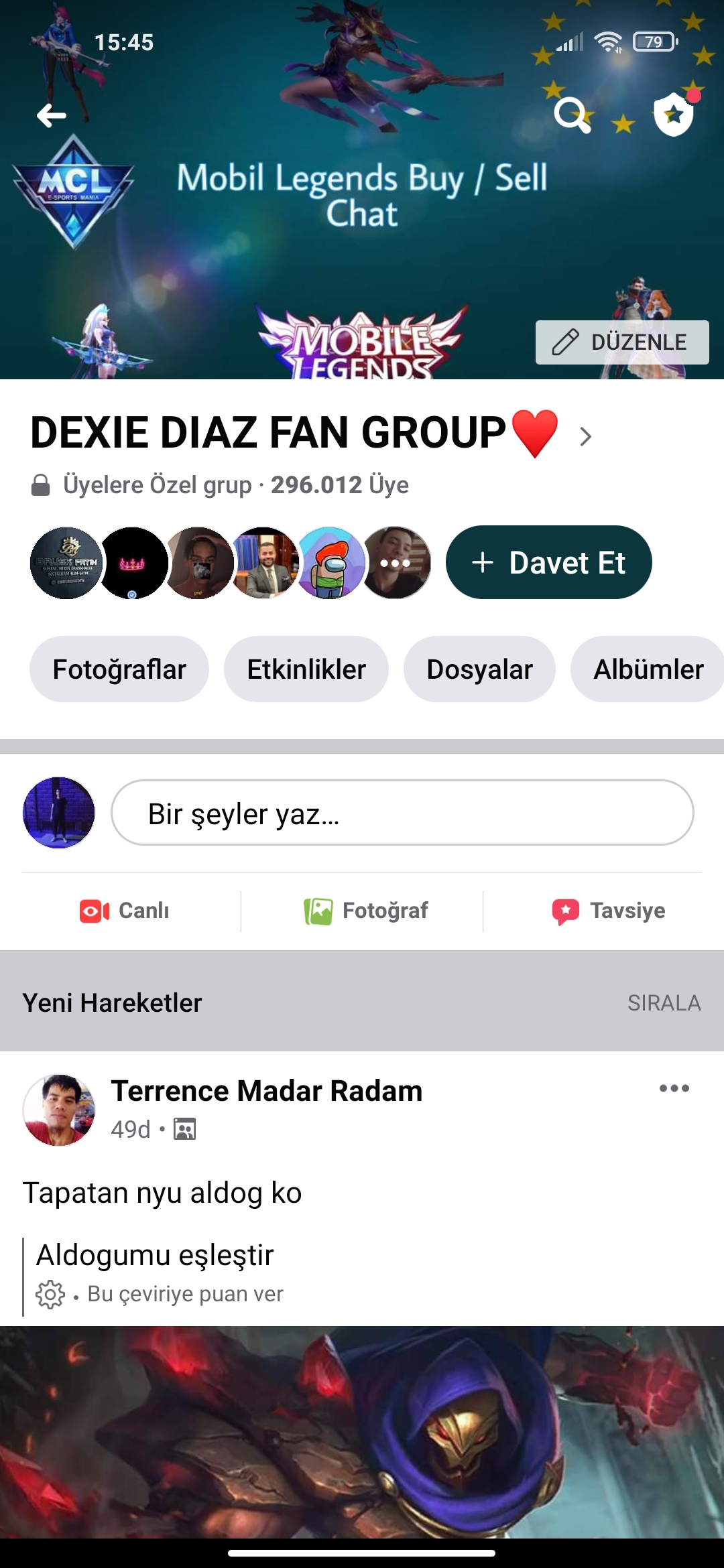The width and height of the screenshot is (724, 1568).
Task: Invite members with Davet Et
Action: click(x=548, y=563)
